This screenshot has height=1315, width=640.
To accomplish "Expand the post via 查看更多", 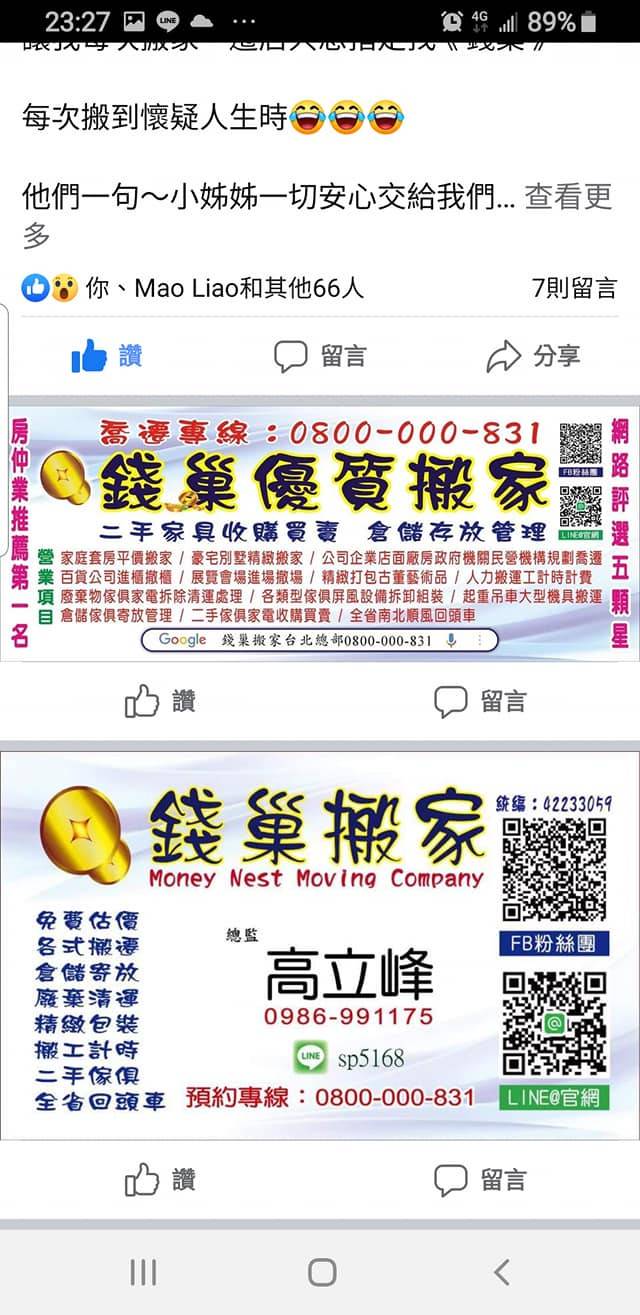I will pyautogui.click(x=567, y=197).
